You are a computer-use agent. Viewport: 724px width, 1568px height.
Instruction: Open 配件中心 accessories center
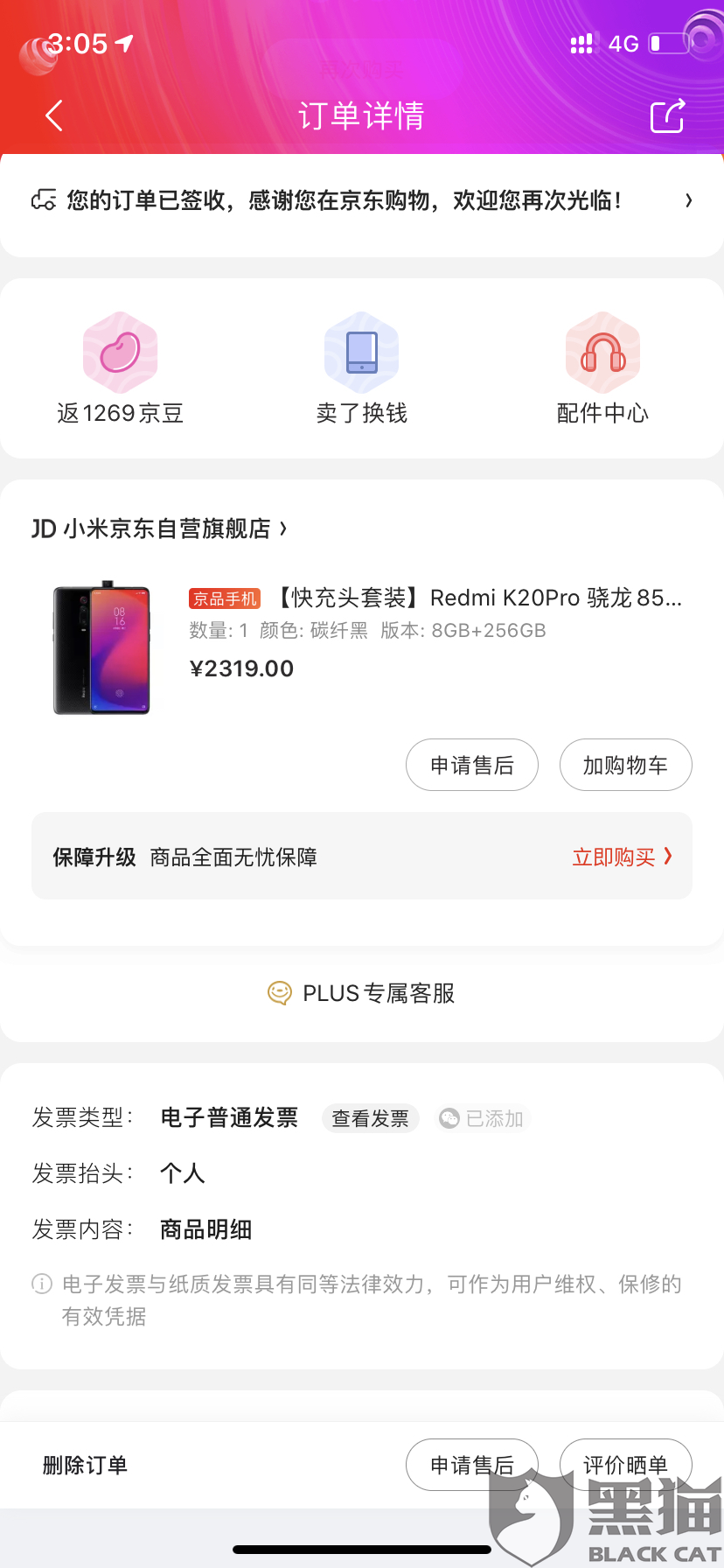click(602, 369)
